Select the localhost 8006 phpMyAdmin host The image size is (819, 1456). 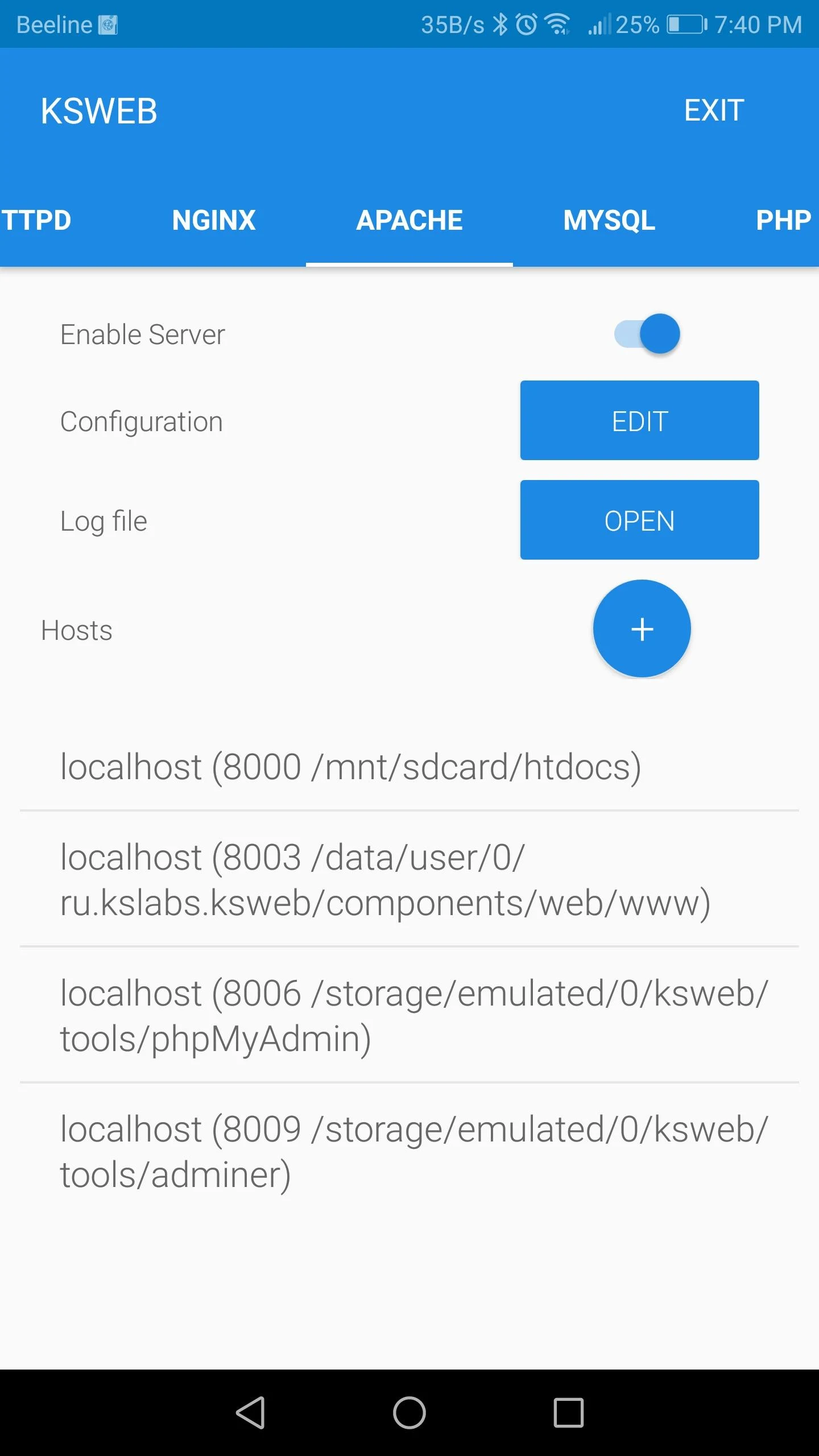point(413,1016)
